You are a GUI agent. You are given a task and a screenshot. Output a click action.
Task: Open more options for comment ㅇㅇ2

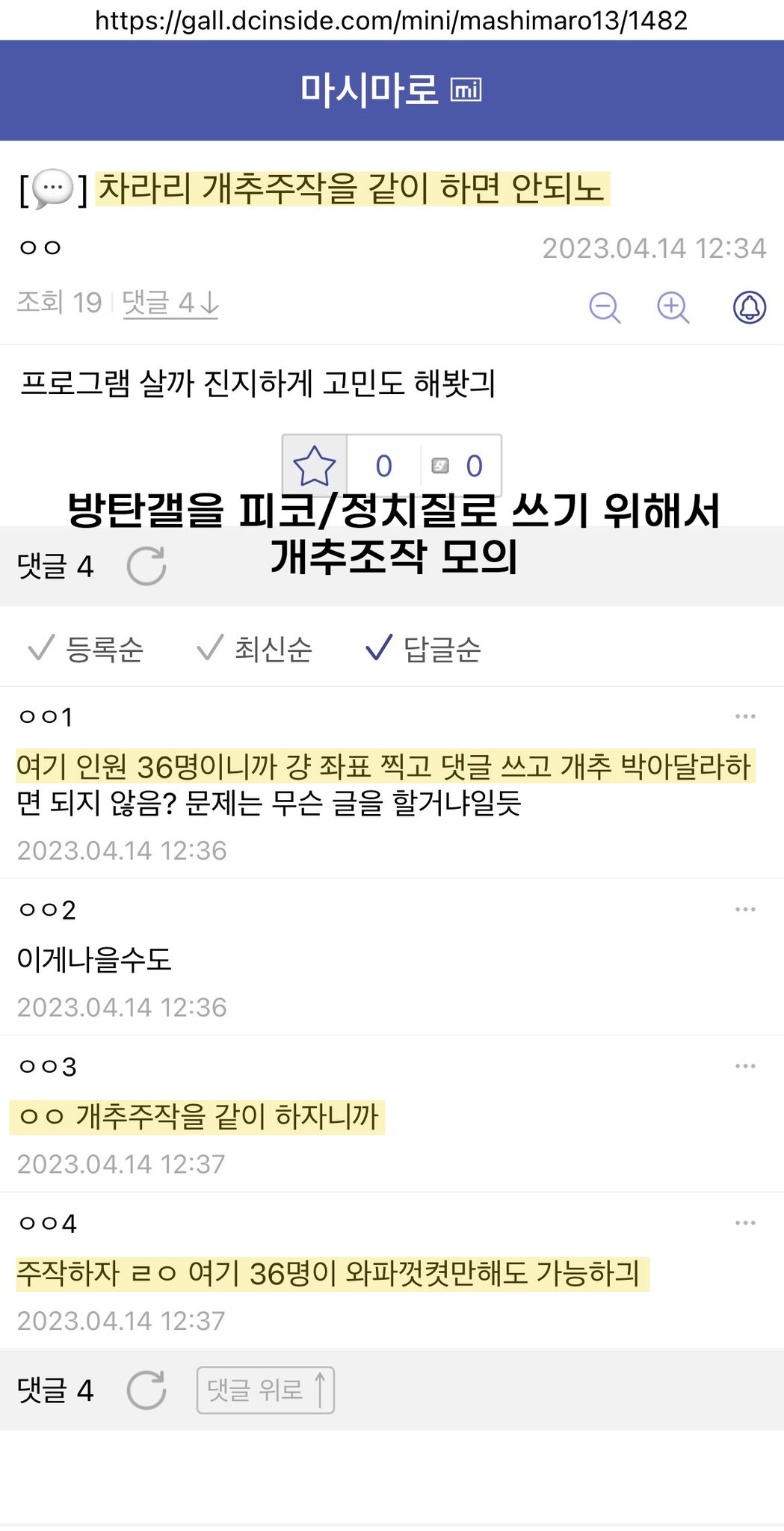[x=745, y=909]
